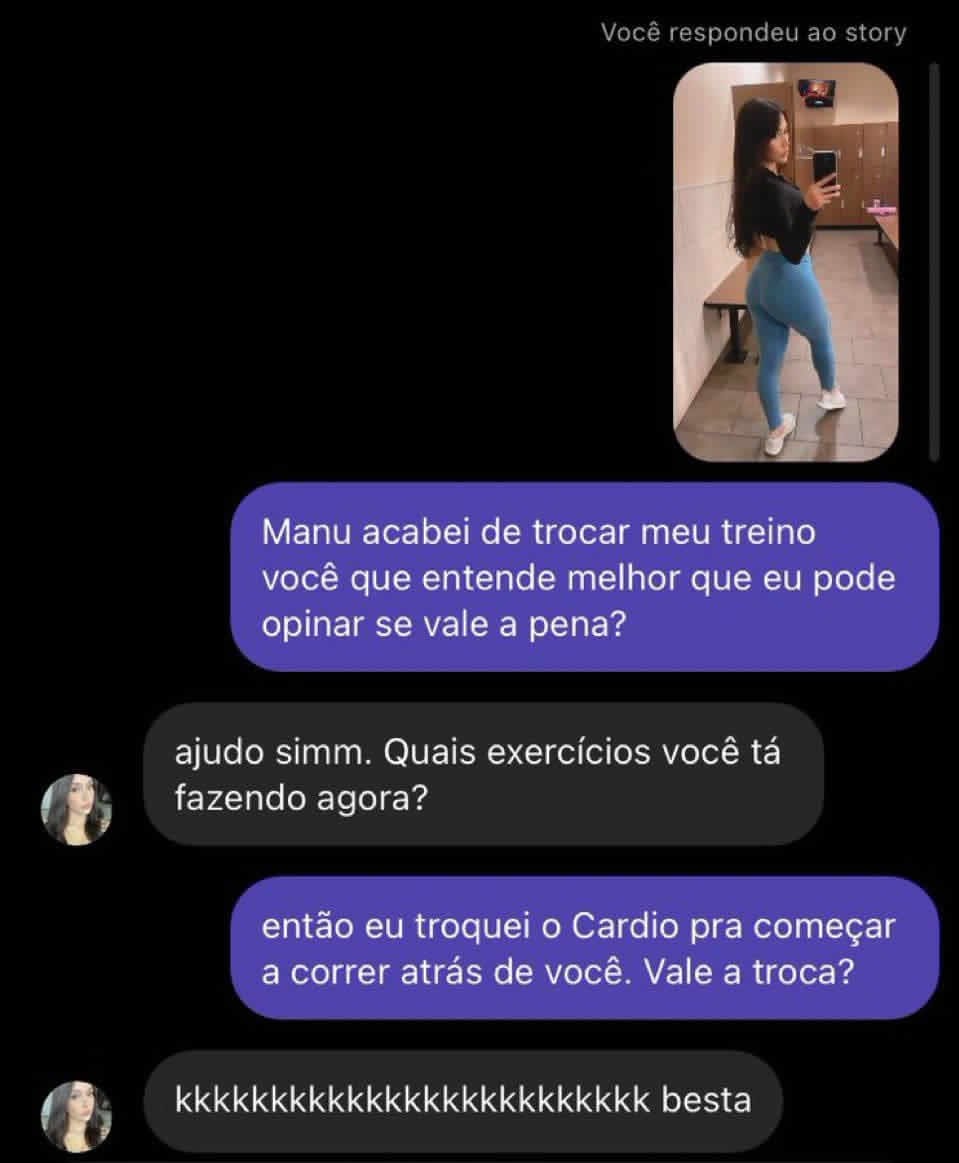The width and height of the screenshot is (959, 1163).
Task: Tap the avatar next to "besta" message
Action: pos(76,1116)
